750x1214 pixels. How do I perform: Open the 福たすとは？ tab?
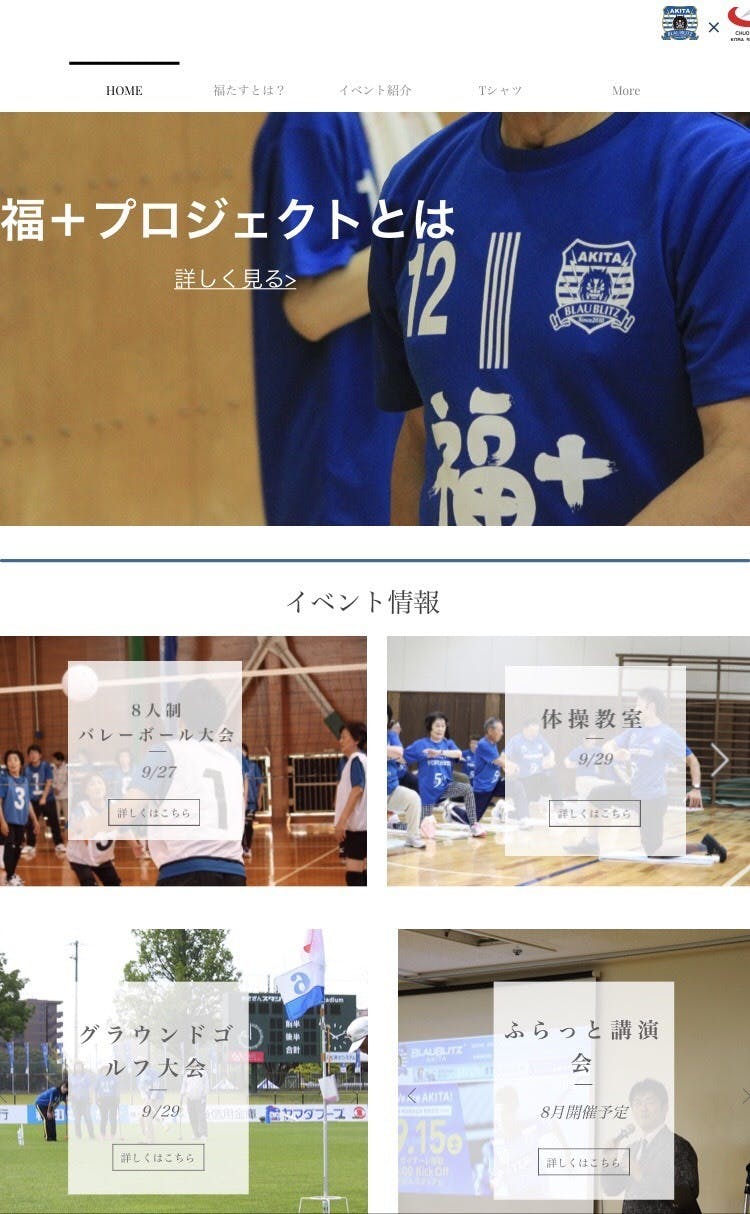pyautogui.click(x=249, y=90)
